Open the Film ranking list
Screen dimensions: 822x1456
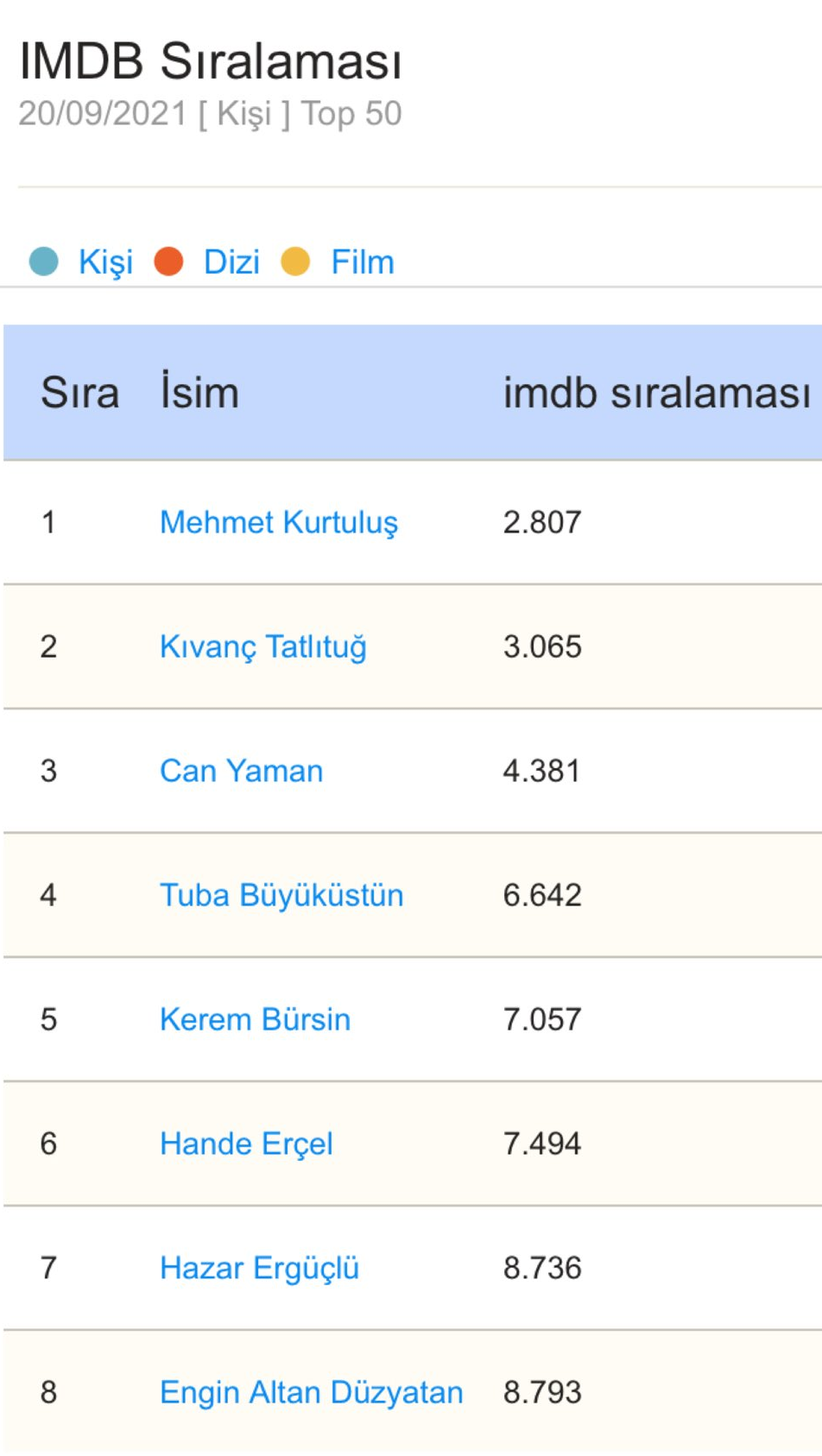point(362,262)
